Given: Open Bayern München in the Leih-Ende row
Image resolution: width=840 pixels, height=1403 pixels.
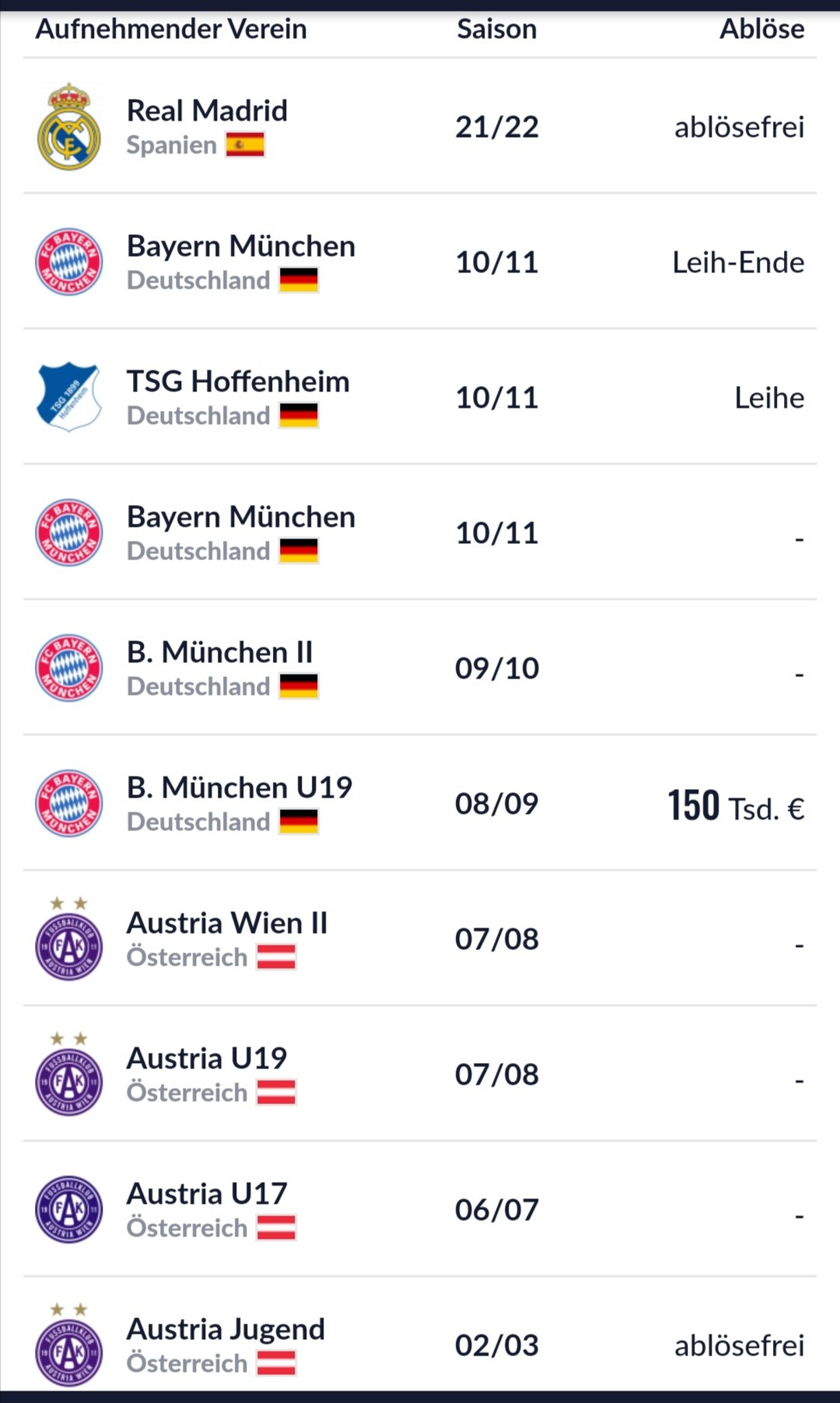Looking at the screenshot, I should pyautogui.click(x=241, y=246).
